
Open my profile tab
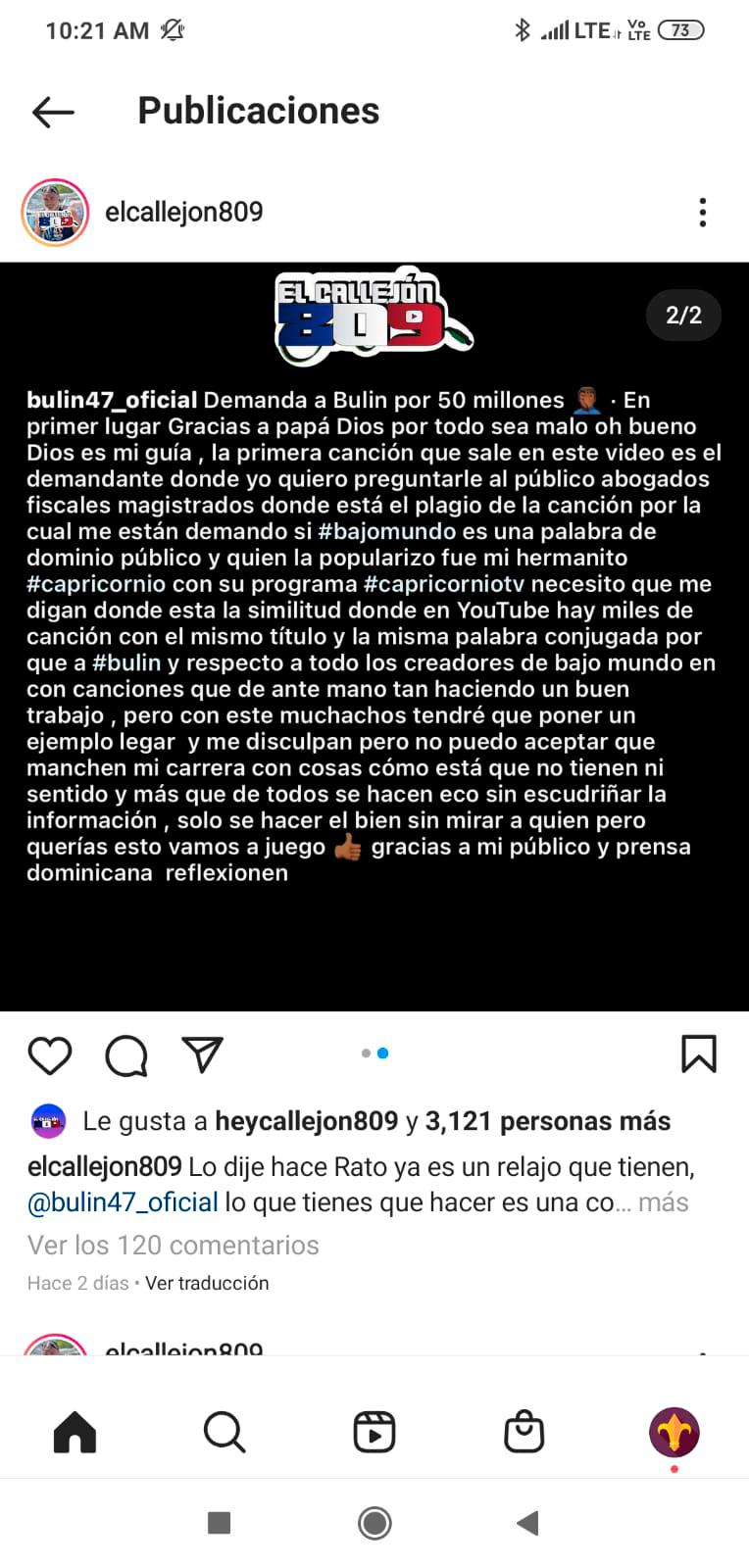click(674, 1433)
